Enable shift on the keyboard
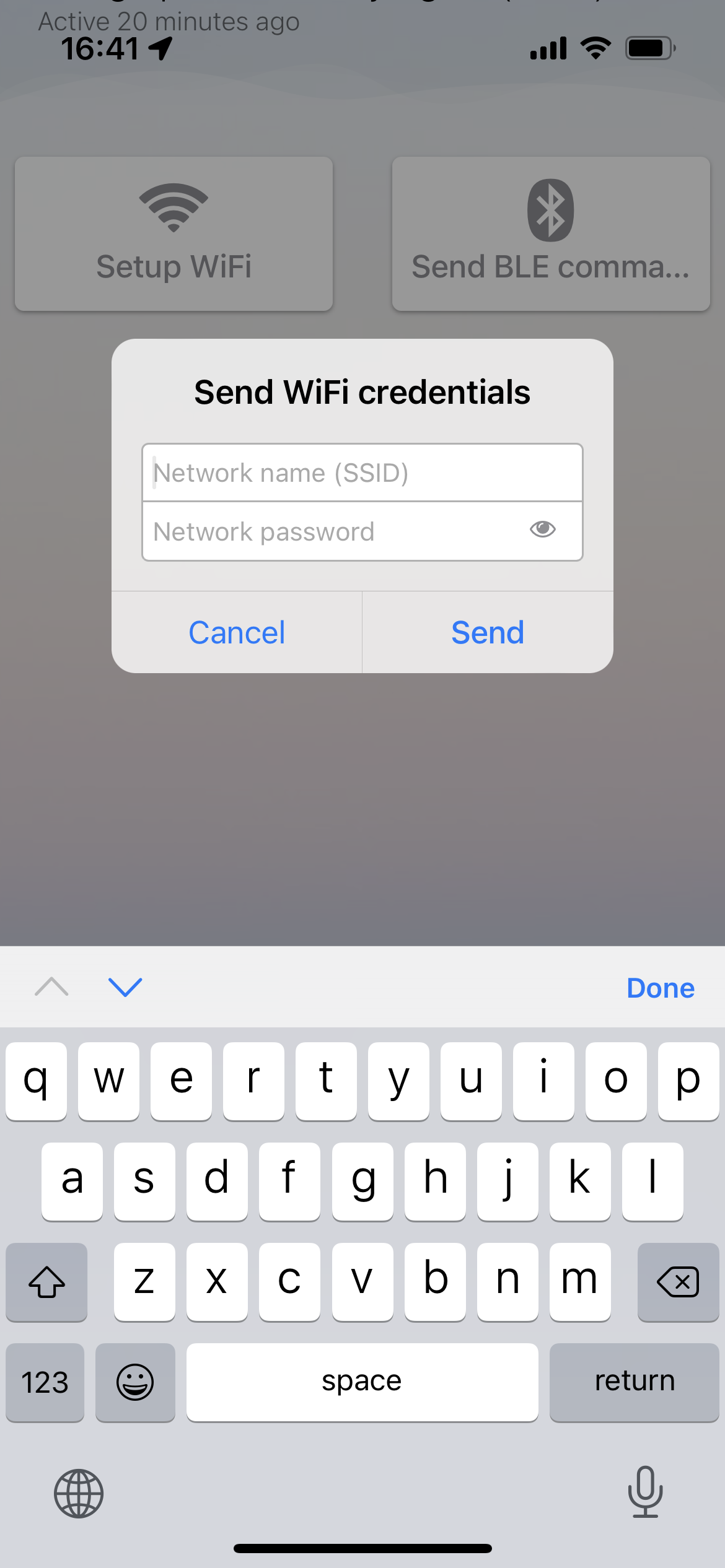The width and height of the screenshot is (725, 1568). click(x=46, y=1282)
